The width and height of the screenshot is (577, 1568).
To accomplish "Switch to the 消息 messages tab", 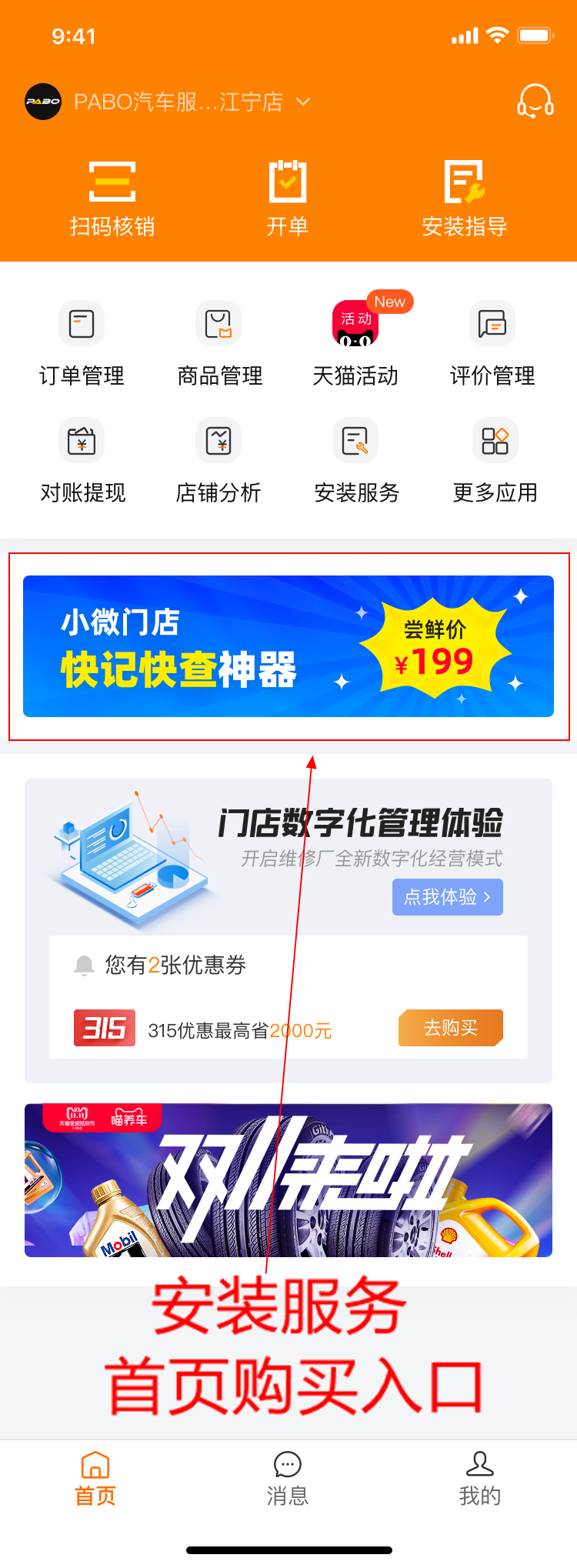I will point(288,1479).
